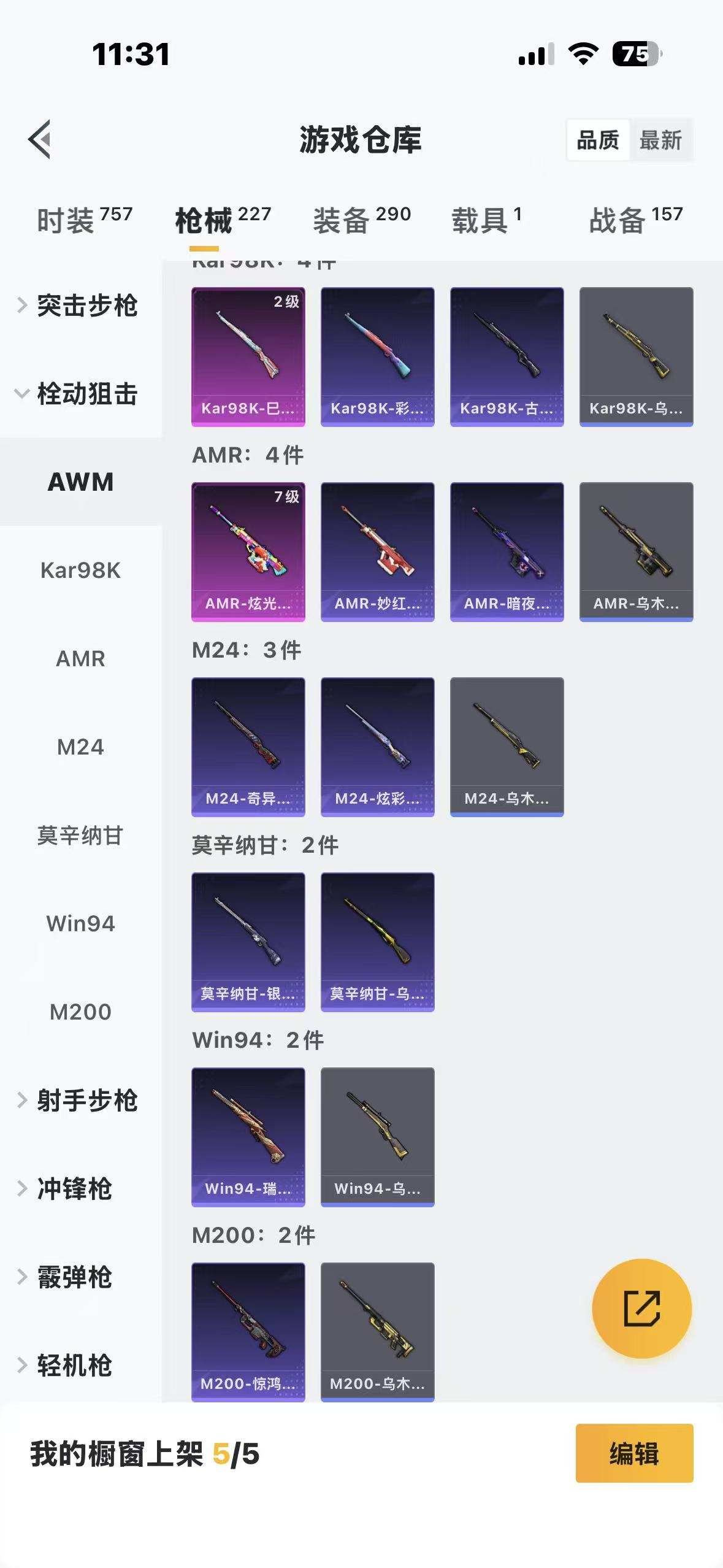View the 莫辛纳甘-银 skin
723x1568 pixels.
tap(248, 942)
